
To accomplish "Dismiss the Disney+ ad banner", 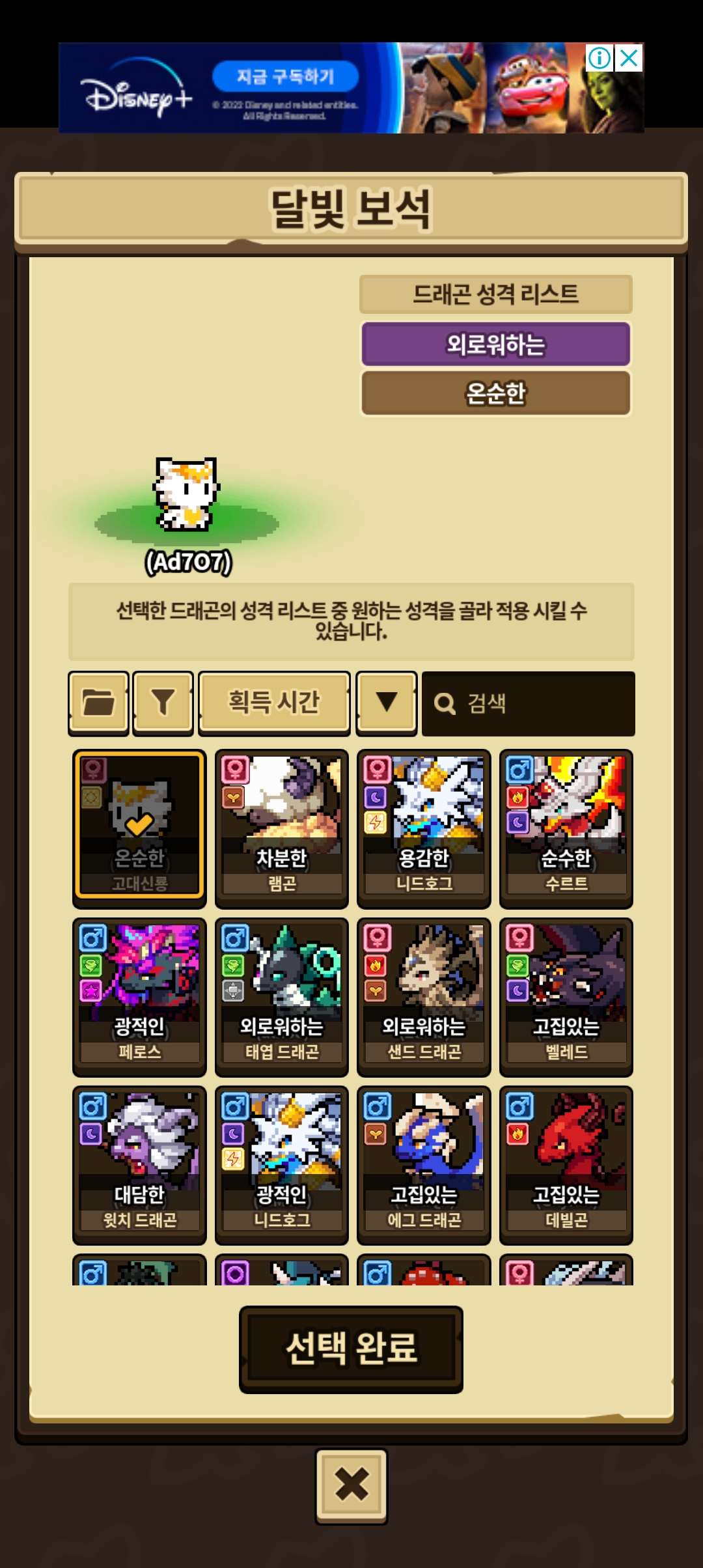I will [629, 59].
